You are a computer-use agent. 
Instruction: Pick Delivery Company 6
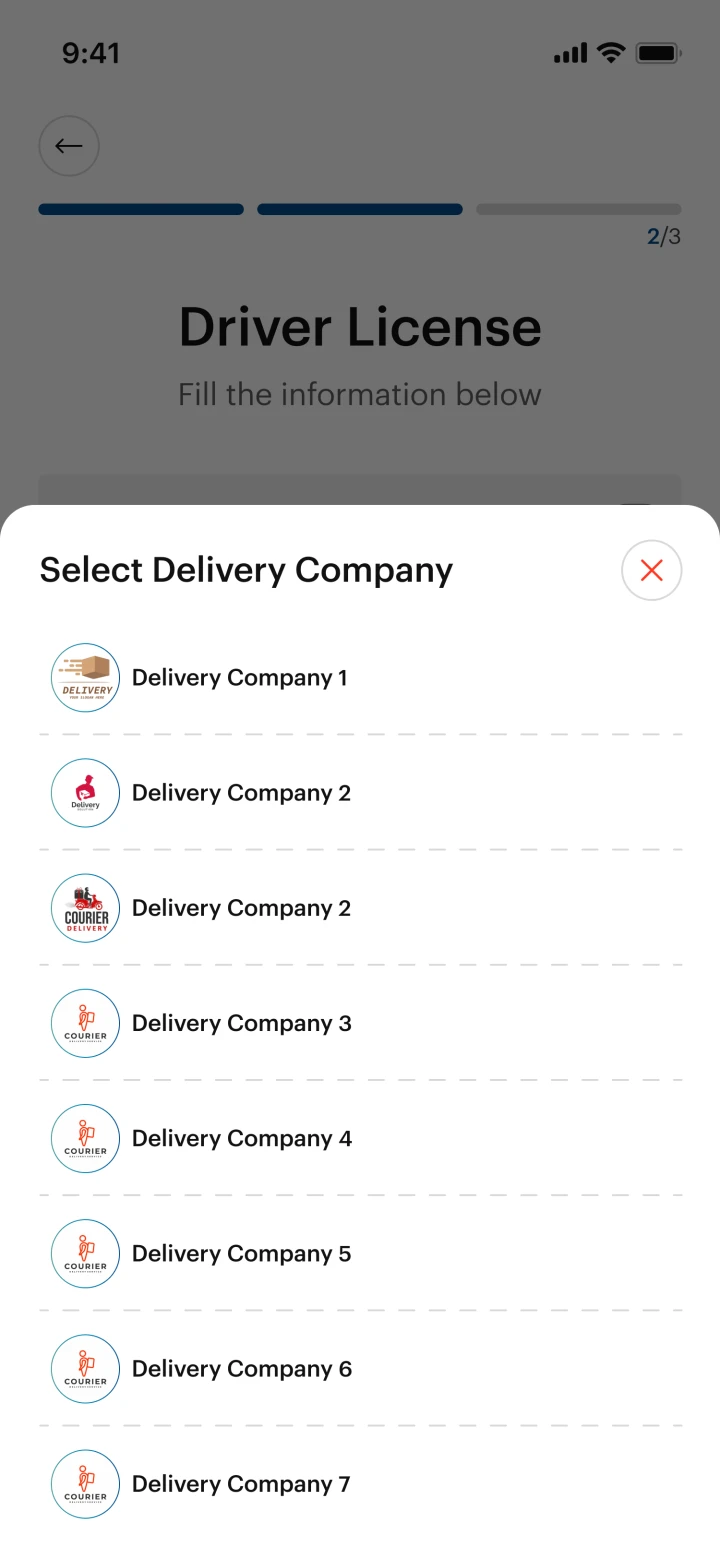click(x=241, y=1368)
